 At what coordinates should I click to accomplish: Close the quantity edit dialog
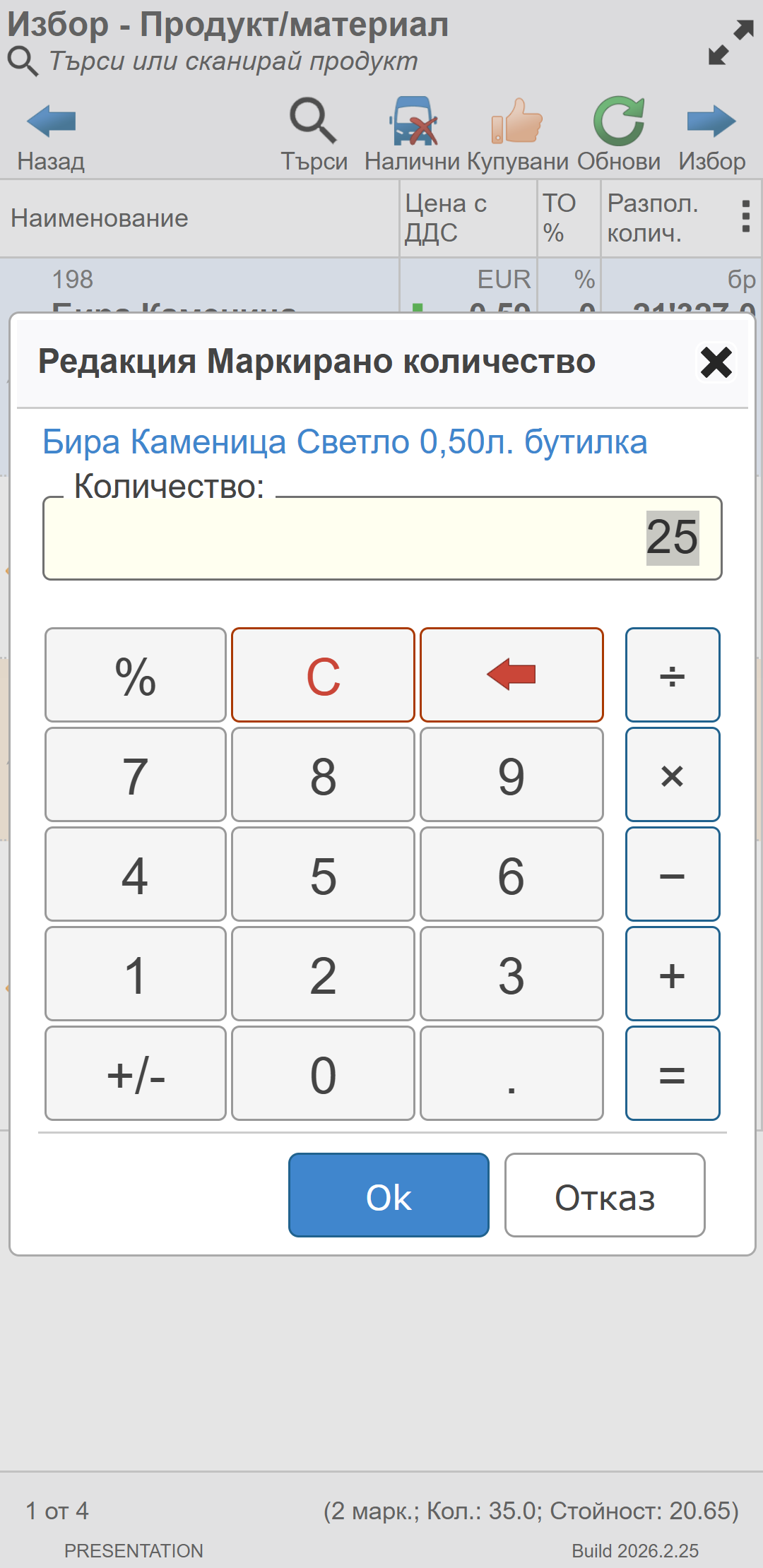click(716, 362)
